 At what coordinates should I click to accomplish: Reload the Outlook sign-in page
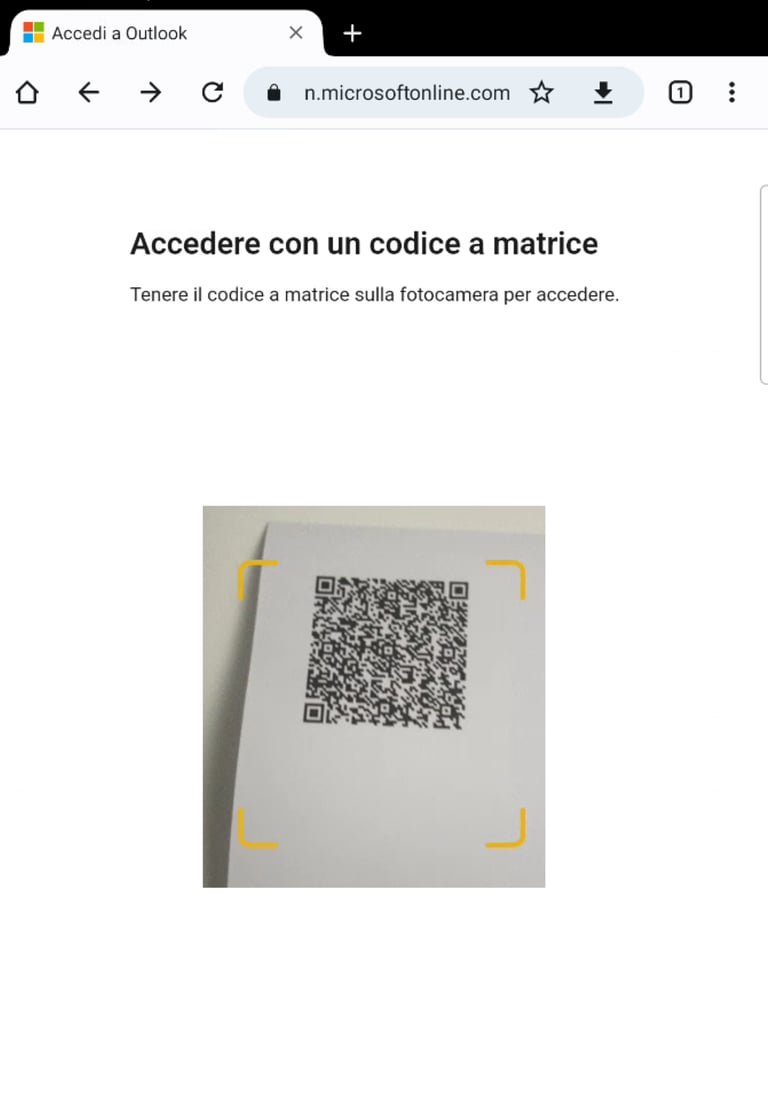click(x=212, y=93)
